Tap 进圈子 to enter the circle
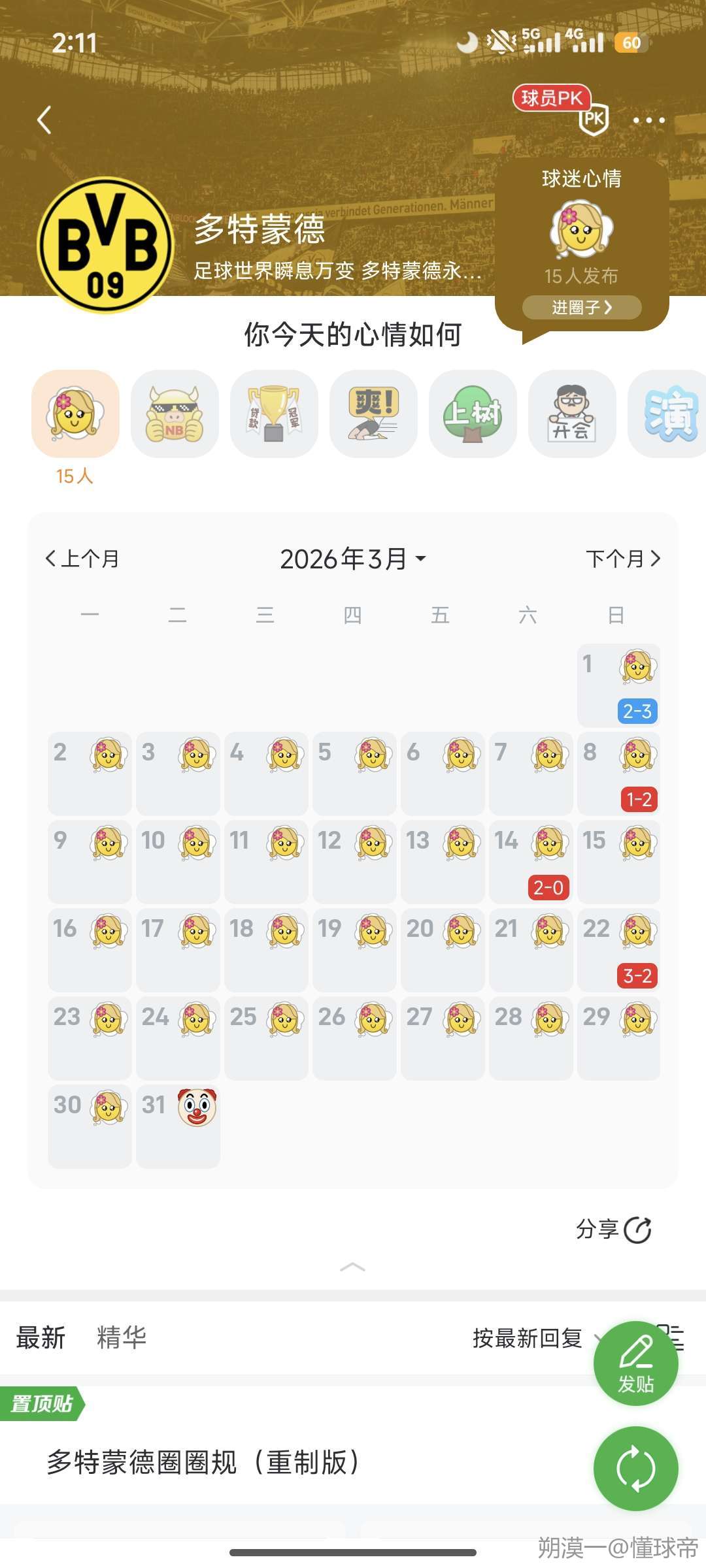Screen dimensions: 706x1568 [x=581, y=307]
